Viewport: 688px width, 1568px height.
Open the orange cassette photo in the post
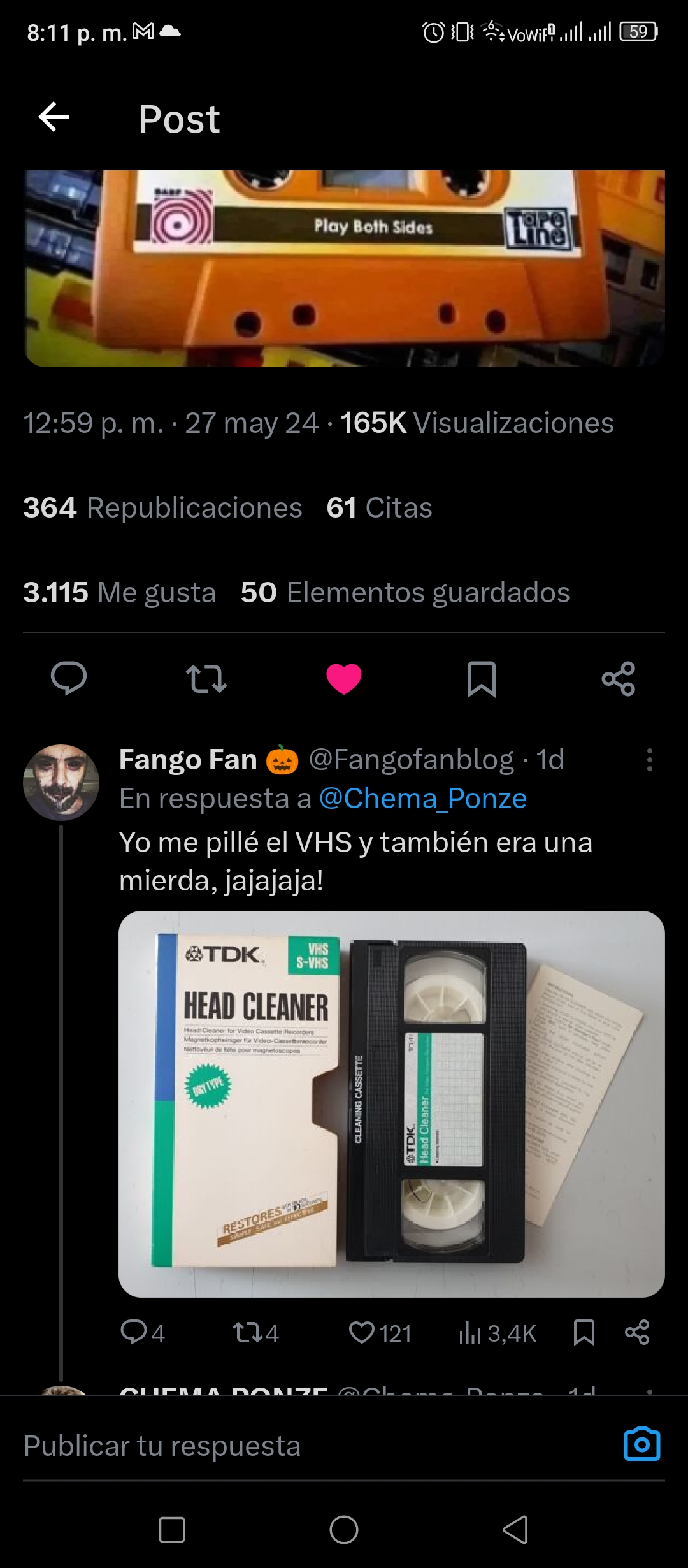344,268
